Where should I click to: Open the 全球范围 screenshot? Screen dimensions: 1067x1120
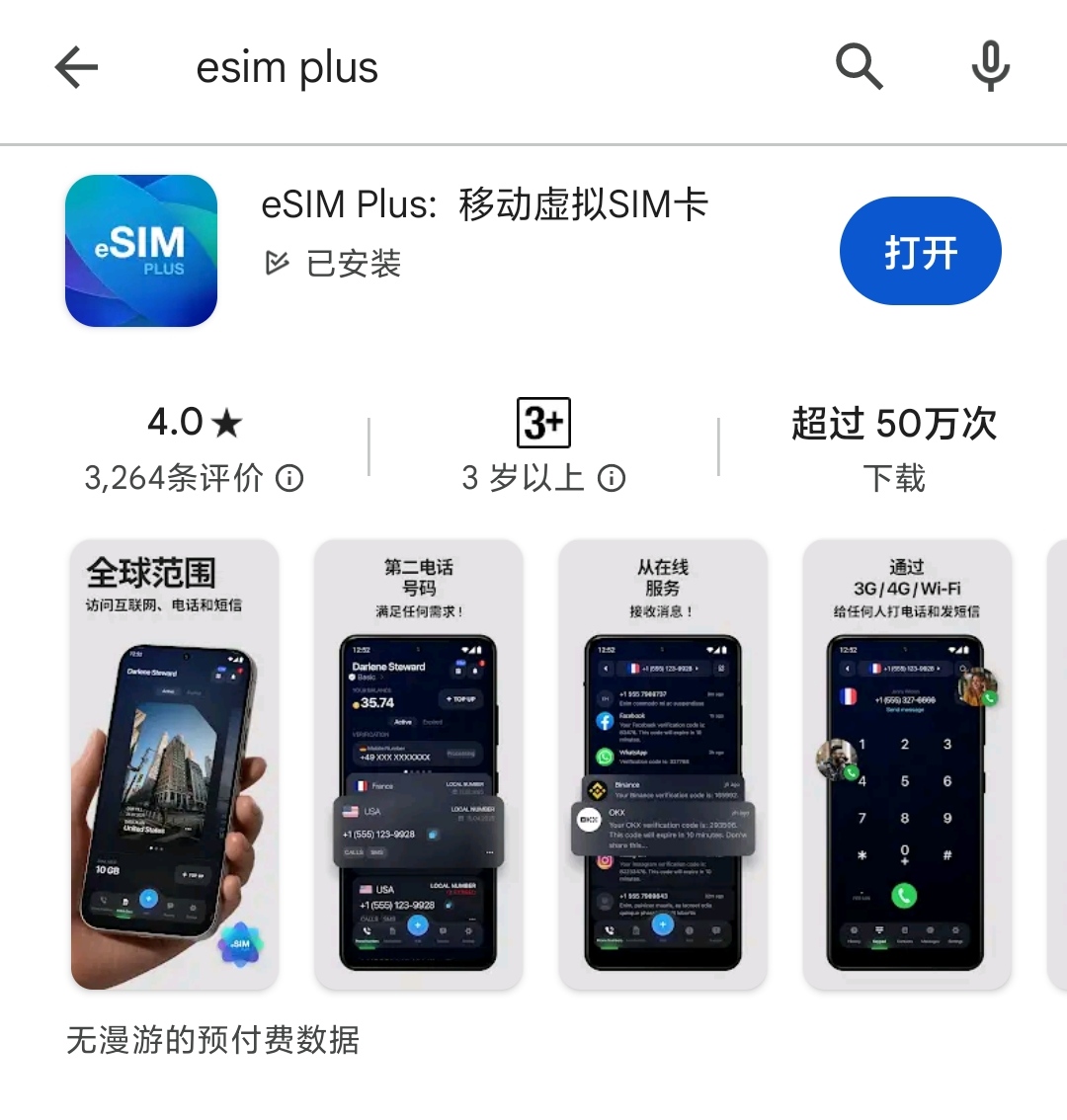pos(175,763)
